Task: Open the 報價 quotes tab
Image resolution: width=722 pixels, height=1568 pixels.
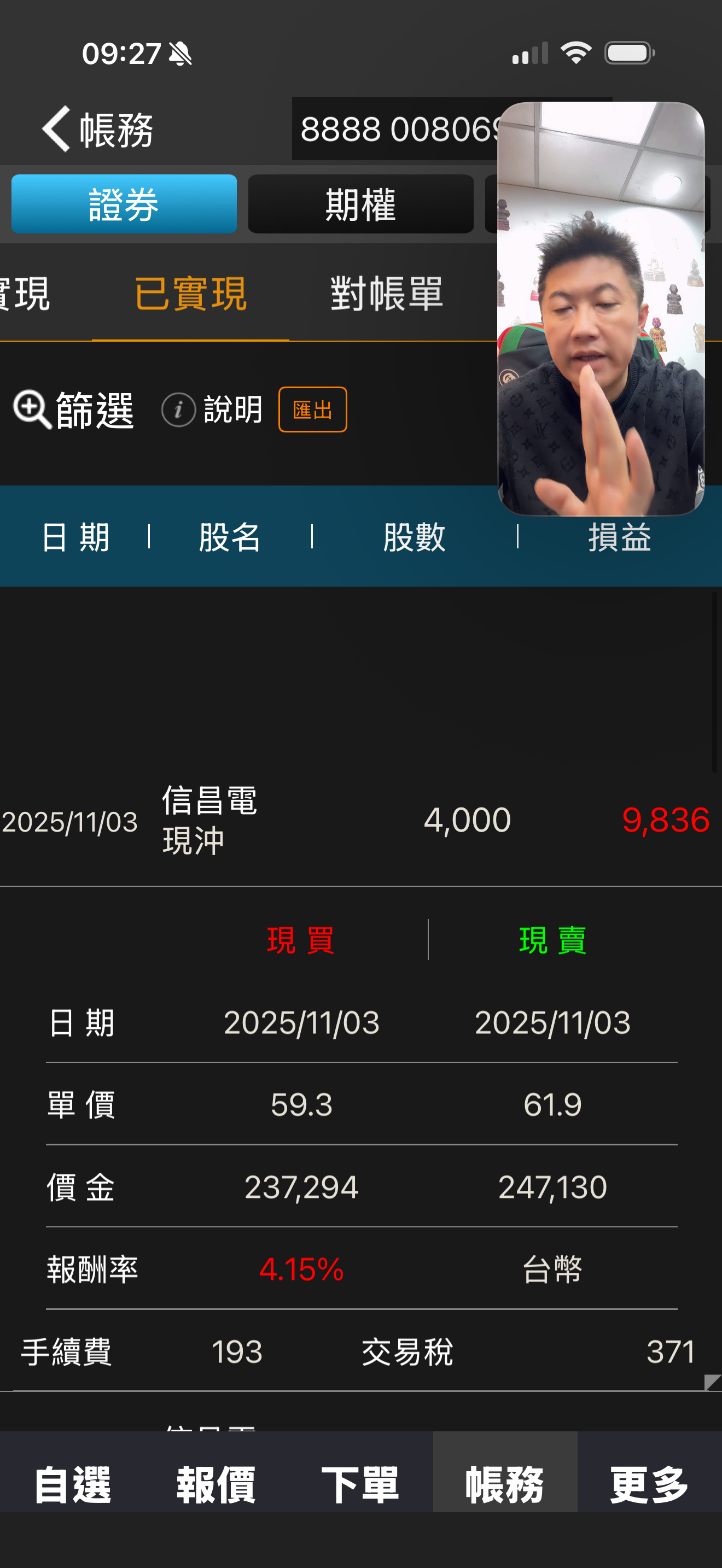Action: (x=216, y=1484)
